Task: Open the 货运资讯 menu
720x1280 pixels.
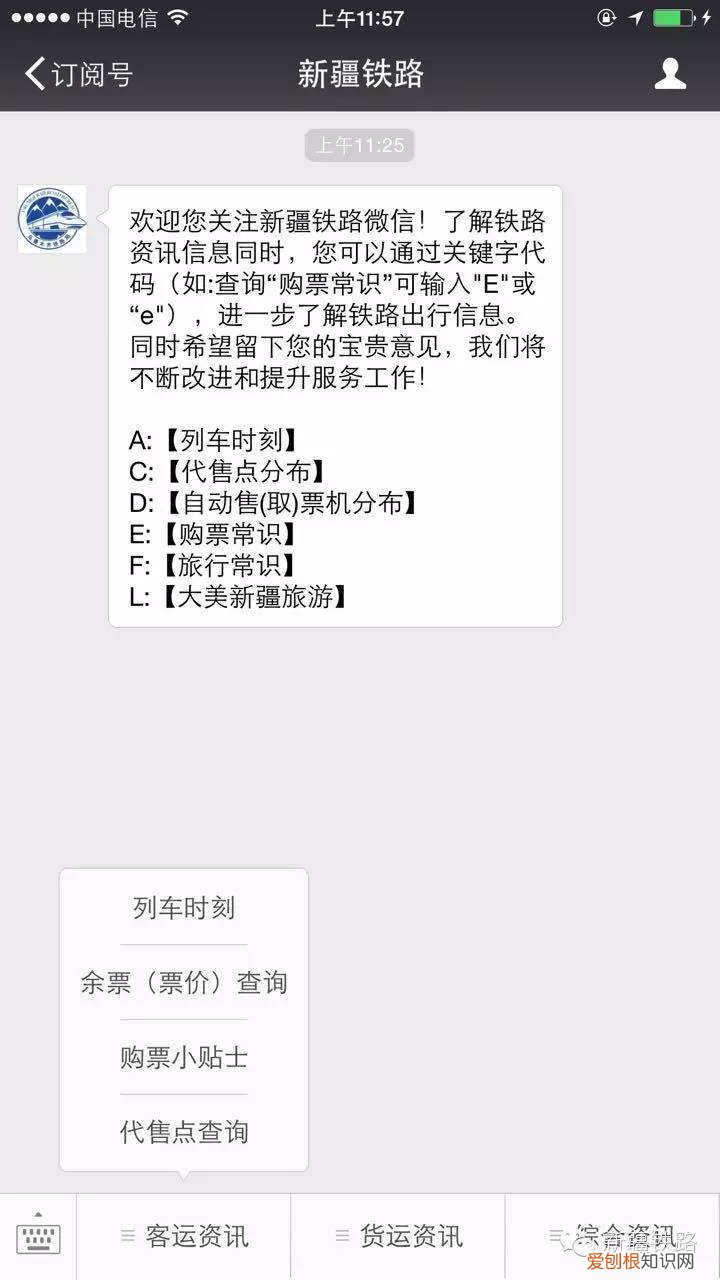Action: point(410,1236)
